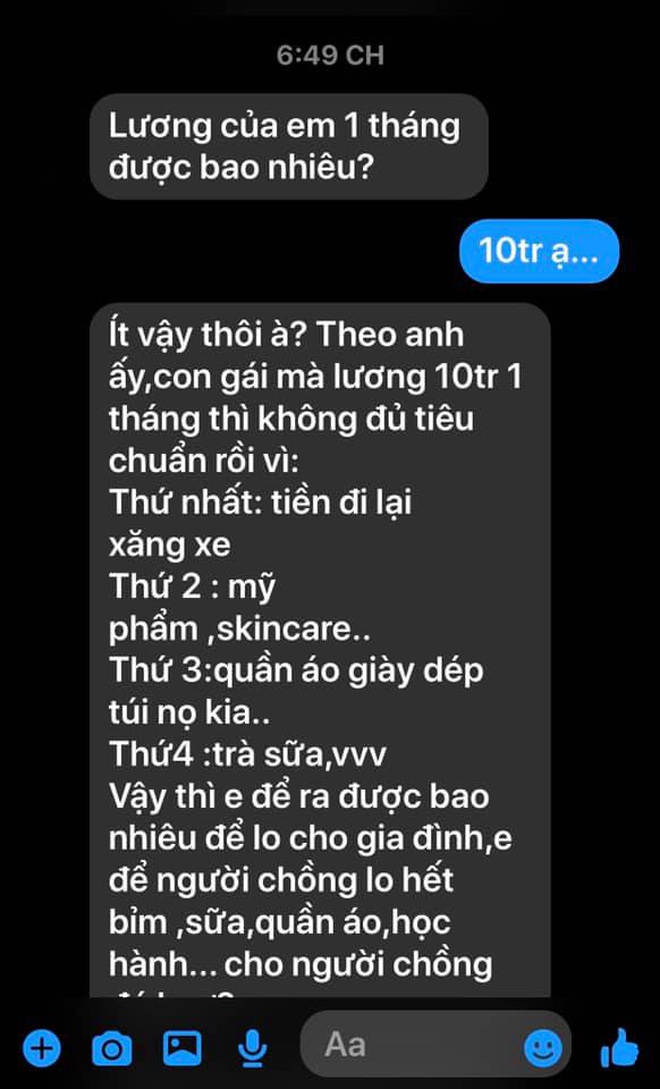The height and width of the screenshot is (1089, 660).
Task: Open the emoji smiley picker
Action: (x=543, y=1049)
